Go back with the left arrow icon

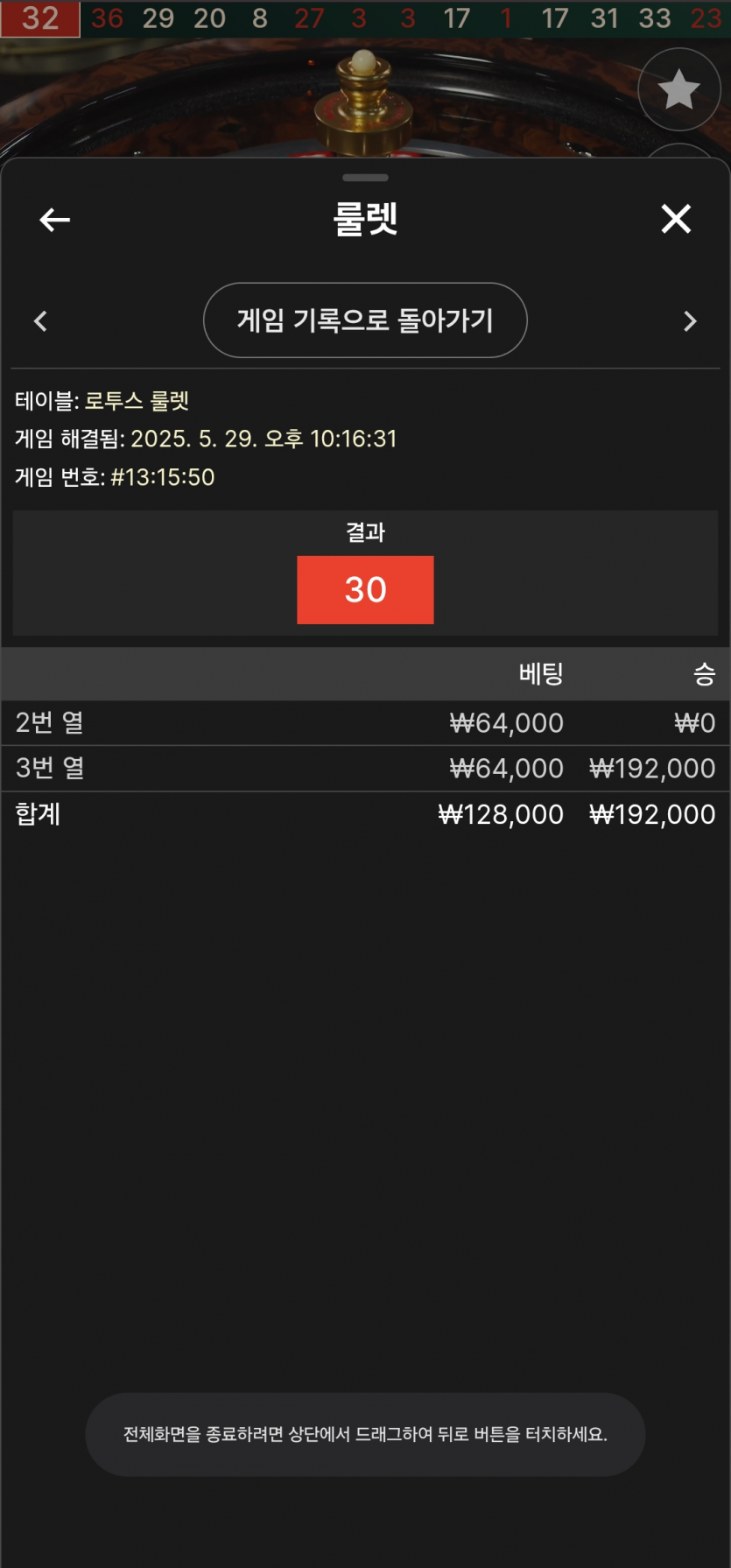(54, 219)
